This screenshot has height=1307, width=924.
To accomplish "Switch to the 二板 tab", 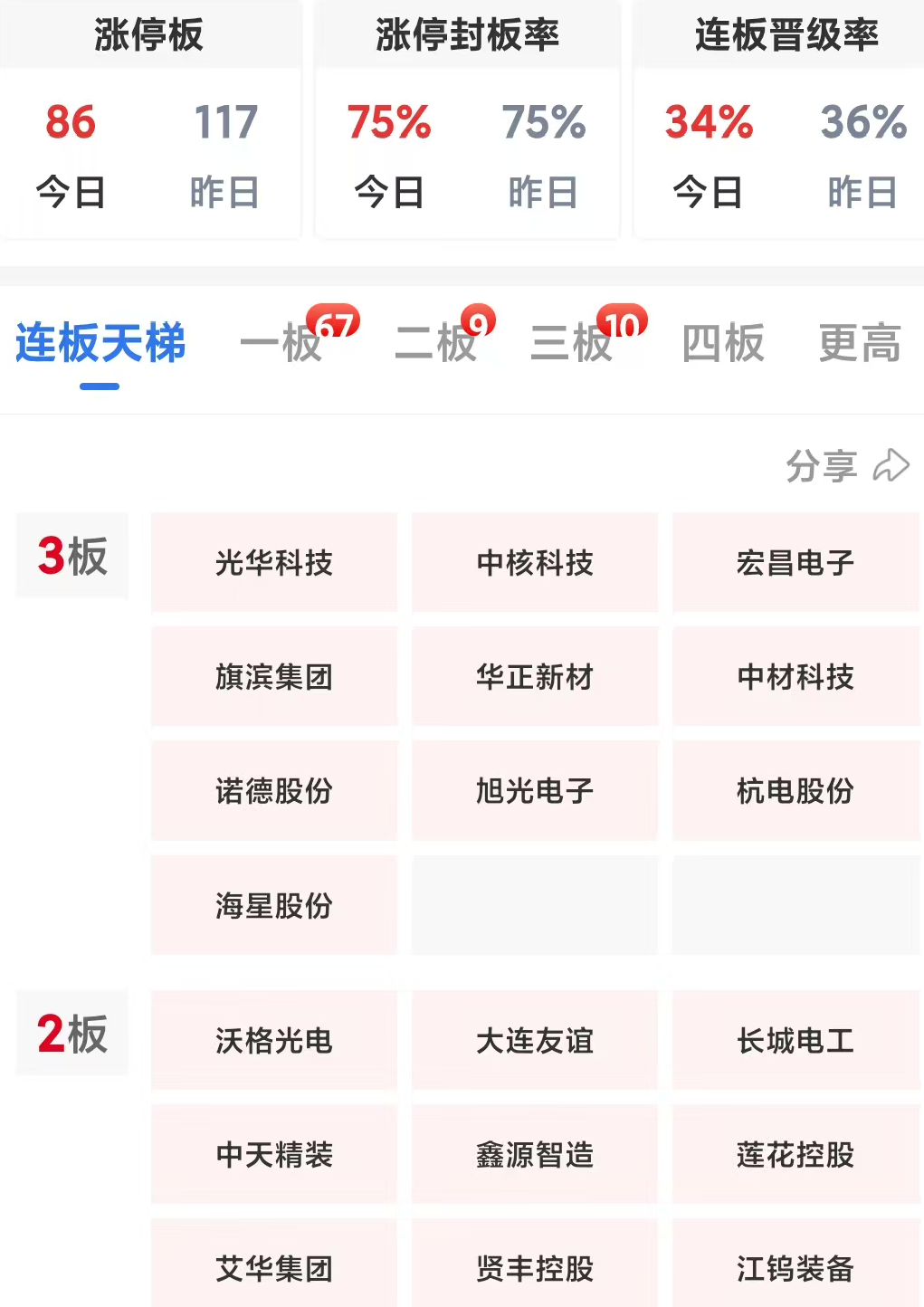I will pos(436,344).
